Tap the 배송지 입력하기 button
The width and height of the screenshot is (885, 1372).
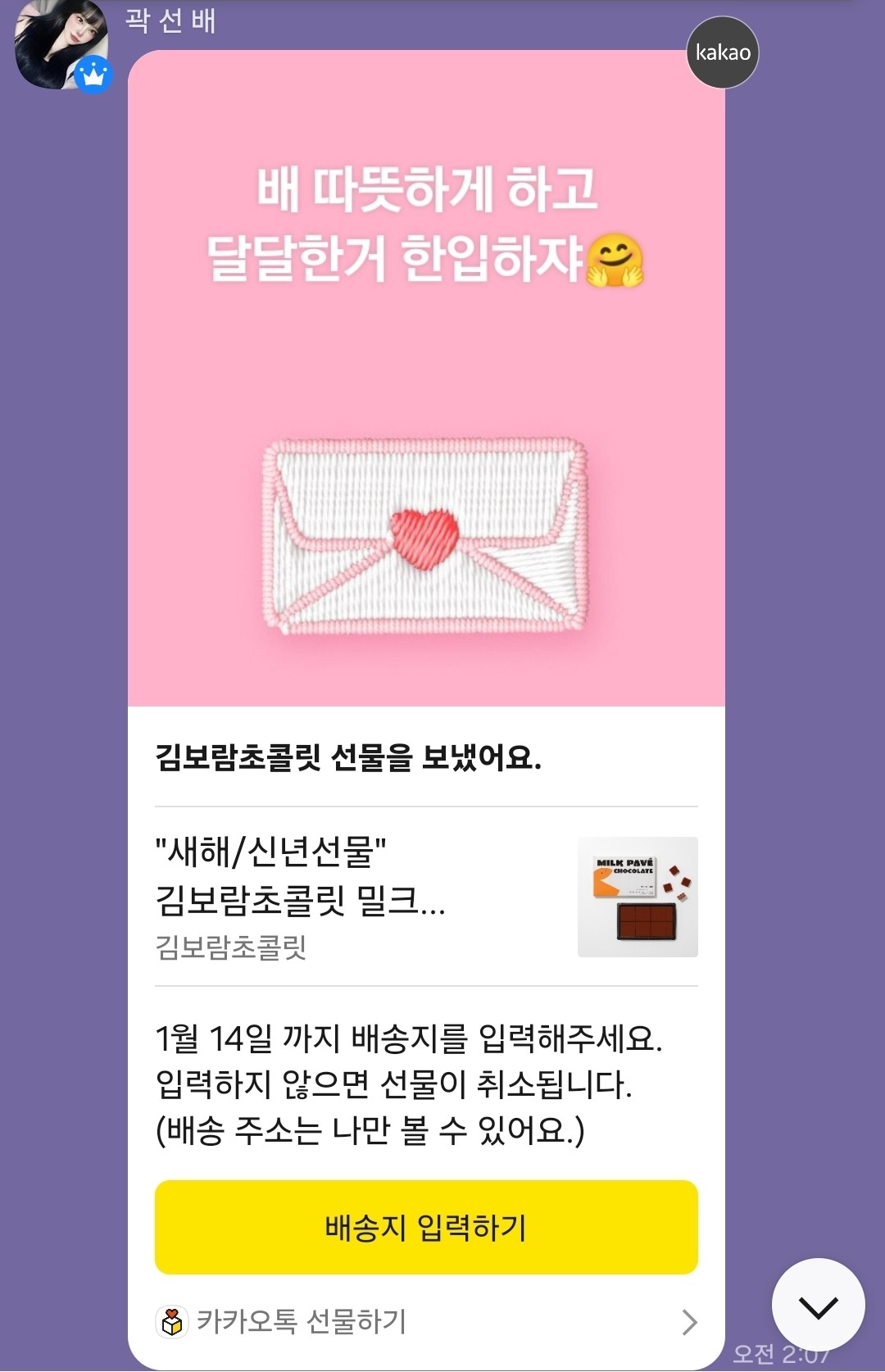pos(426,1227)
